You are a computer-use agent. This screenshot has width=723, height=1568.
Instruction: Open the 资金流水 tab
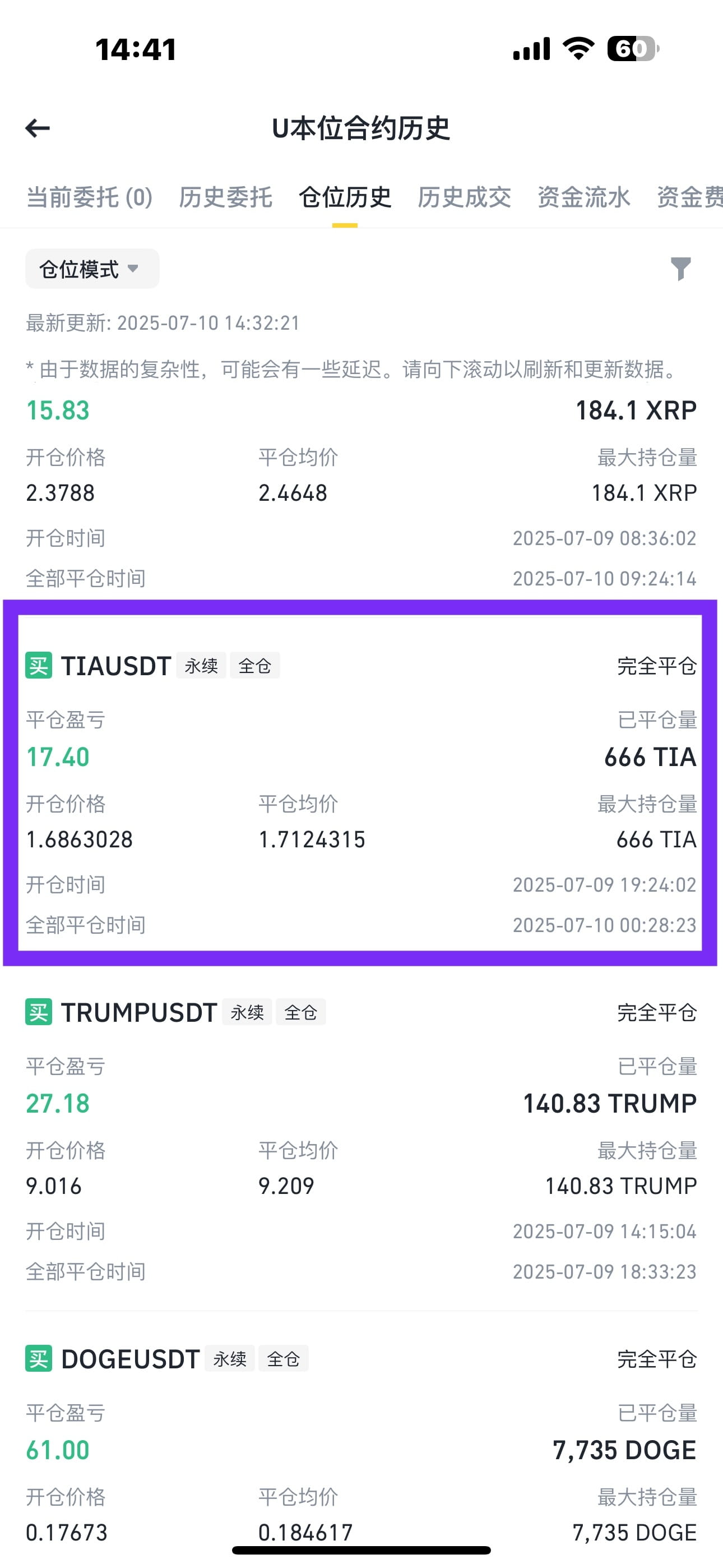click(x=583, y=198)
